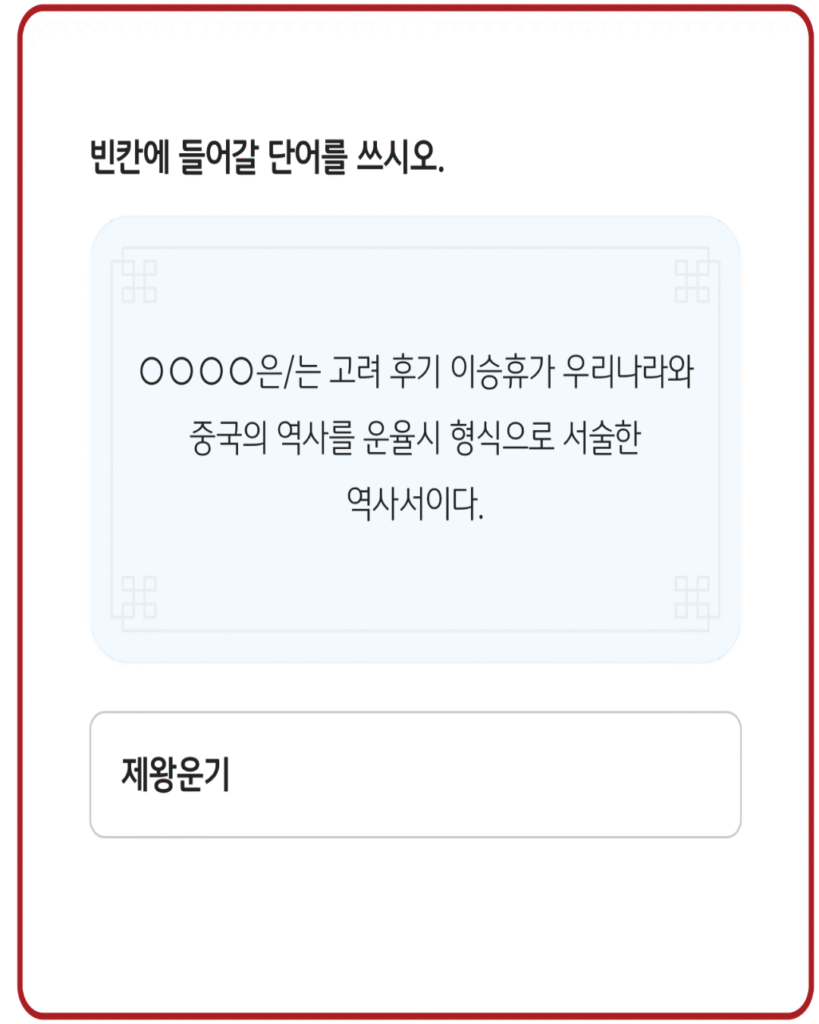
Task: Tap the answer field containing 제왕운기
Action: point(415,774)
